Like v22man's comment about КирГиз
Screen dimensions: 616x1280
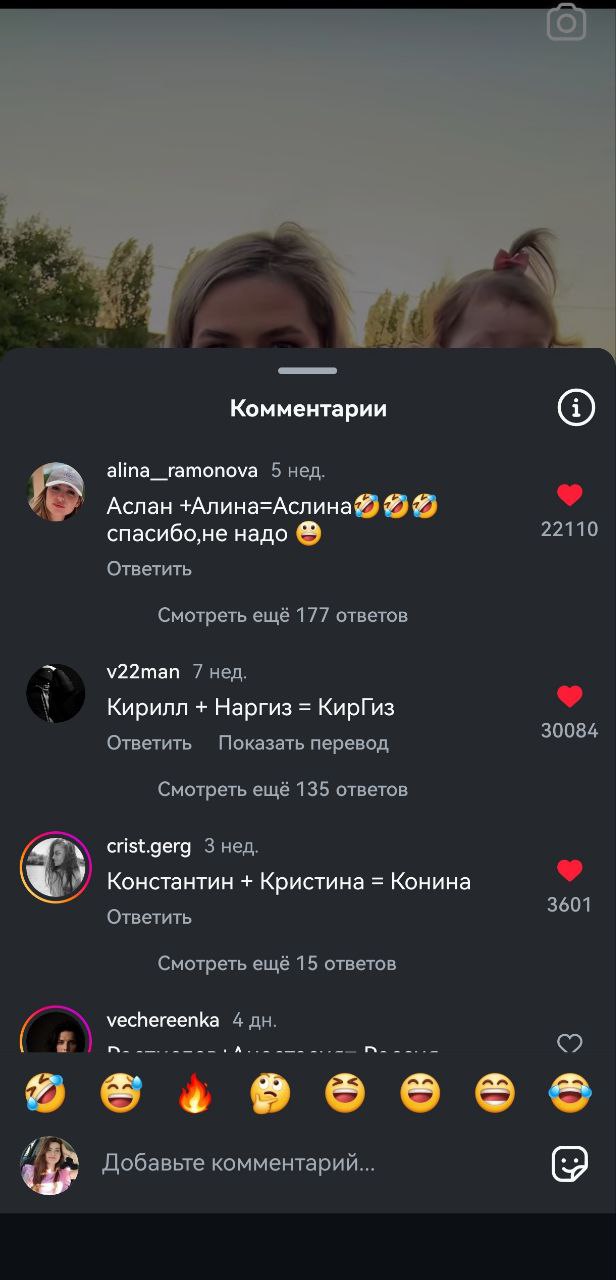coord(569,697)
